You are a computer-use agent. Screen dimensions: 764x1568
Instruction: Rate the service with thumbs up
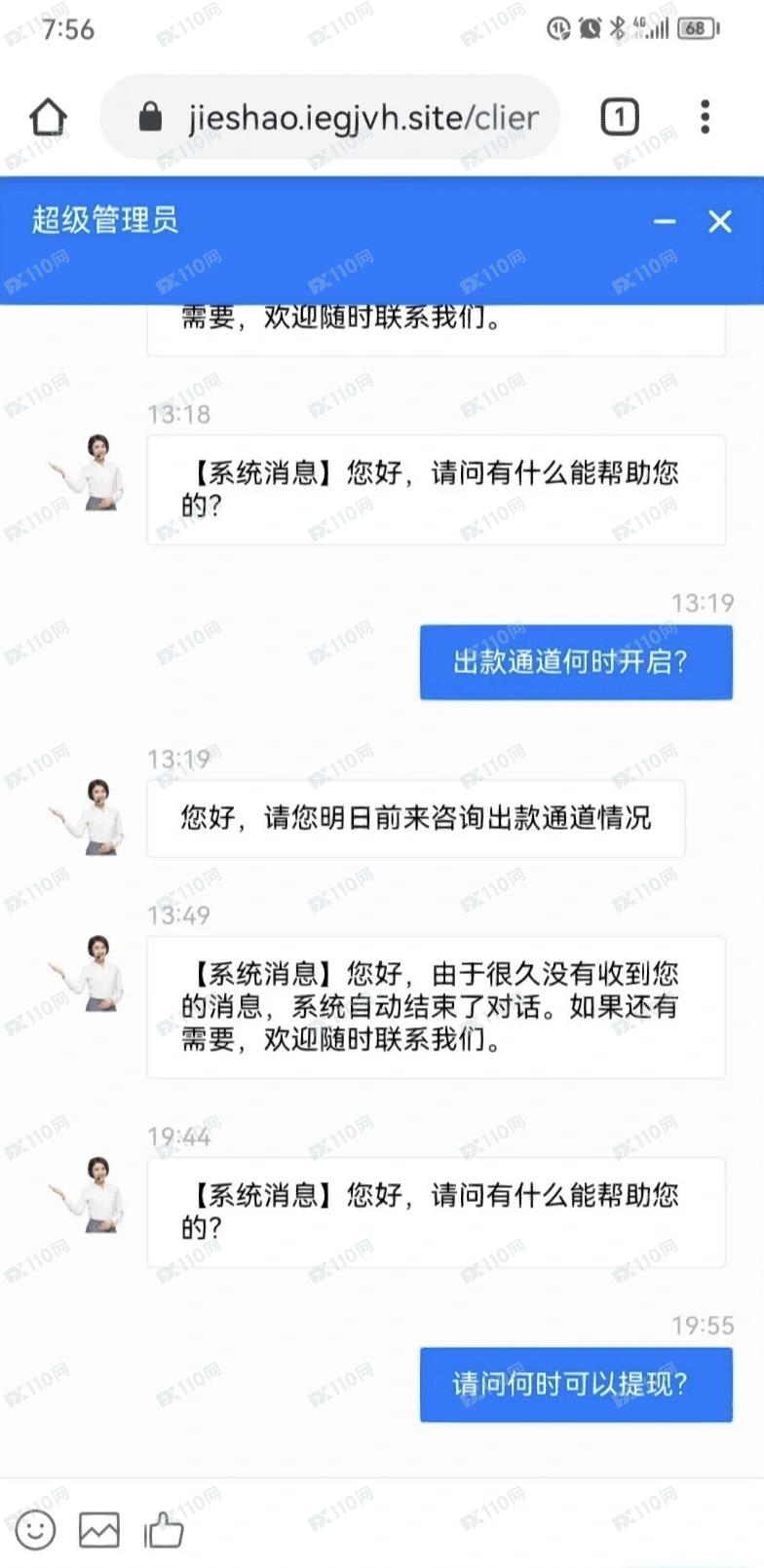(x=164, y=1529)
